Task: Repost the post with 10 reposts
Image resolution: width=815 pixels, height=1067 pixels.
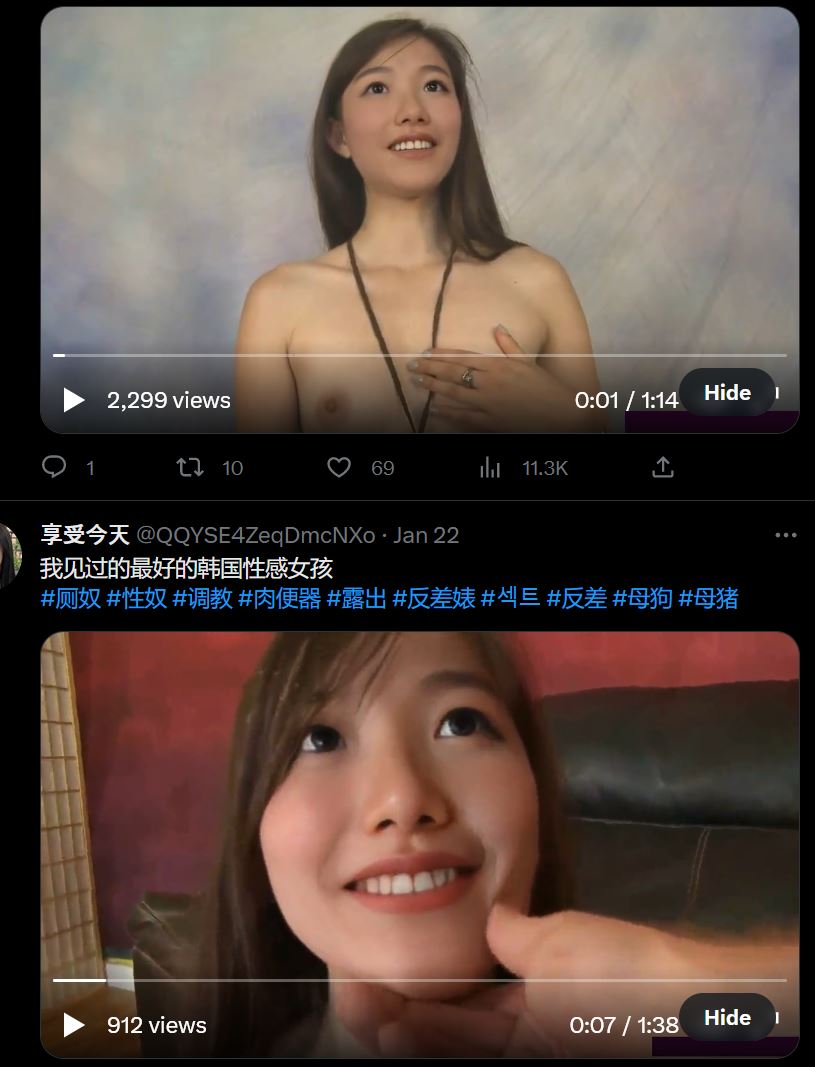Action: click(190, 467)
